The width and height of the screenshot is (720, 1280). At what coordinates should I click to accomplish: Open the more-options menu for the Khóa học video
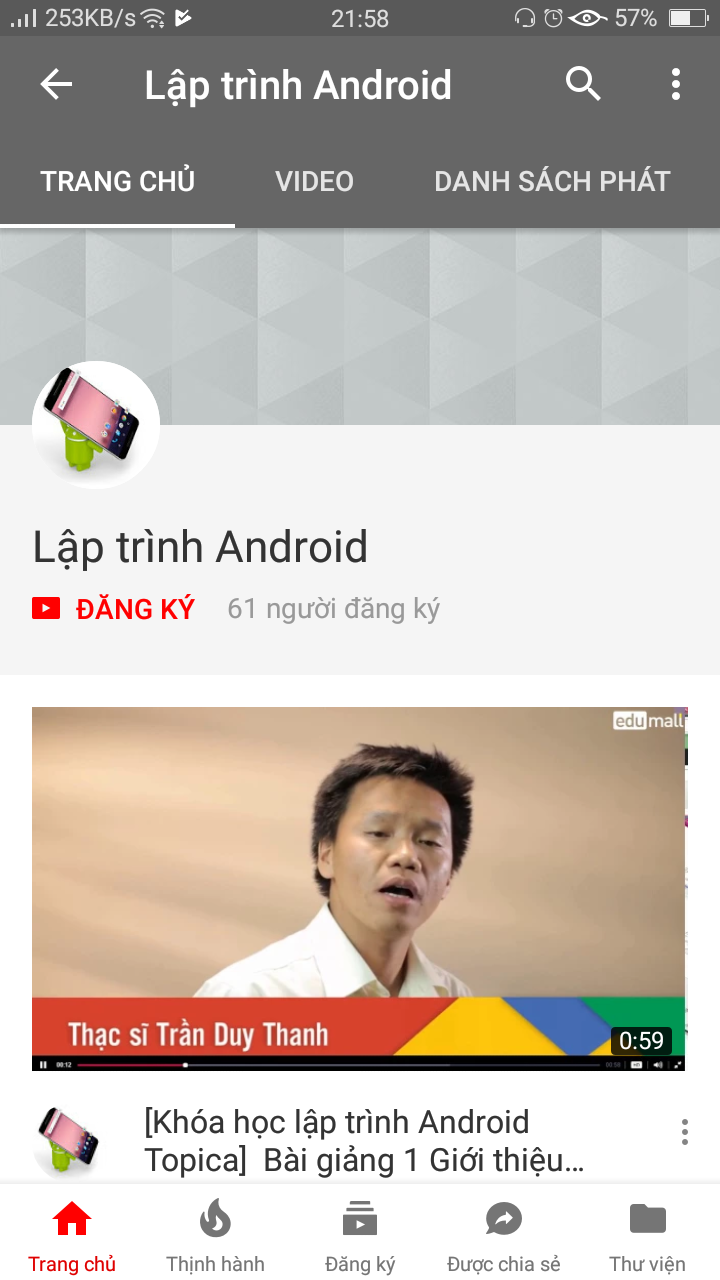point(684,1132)
